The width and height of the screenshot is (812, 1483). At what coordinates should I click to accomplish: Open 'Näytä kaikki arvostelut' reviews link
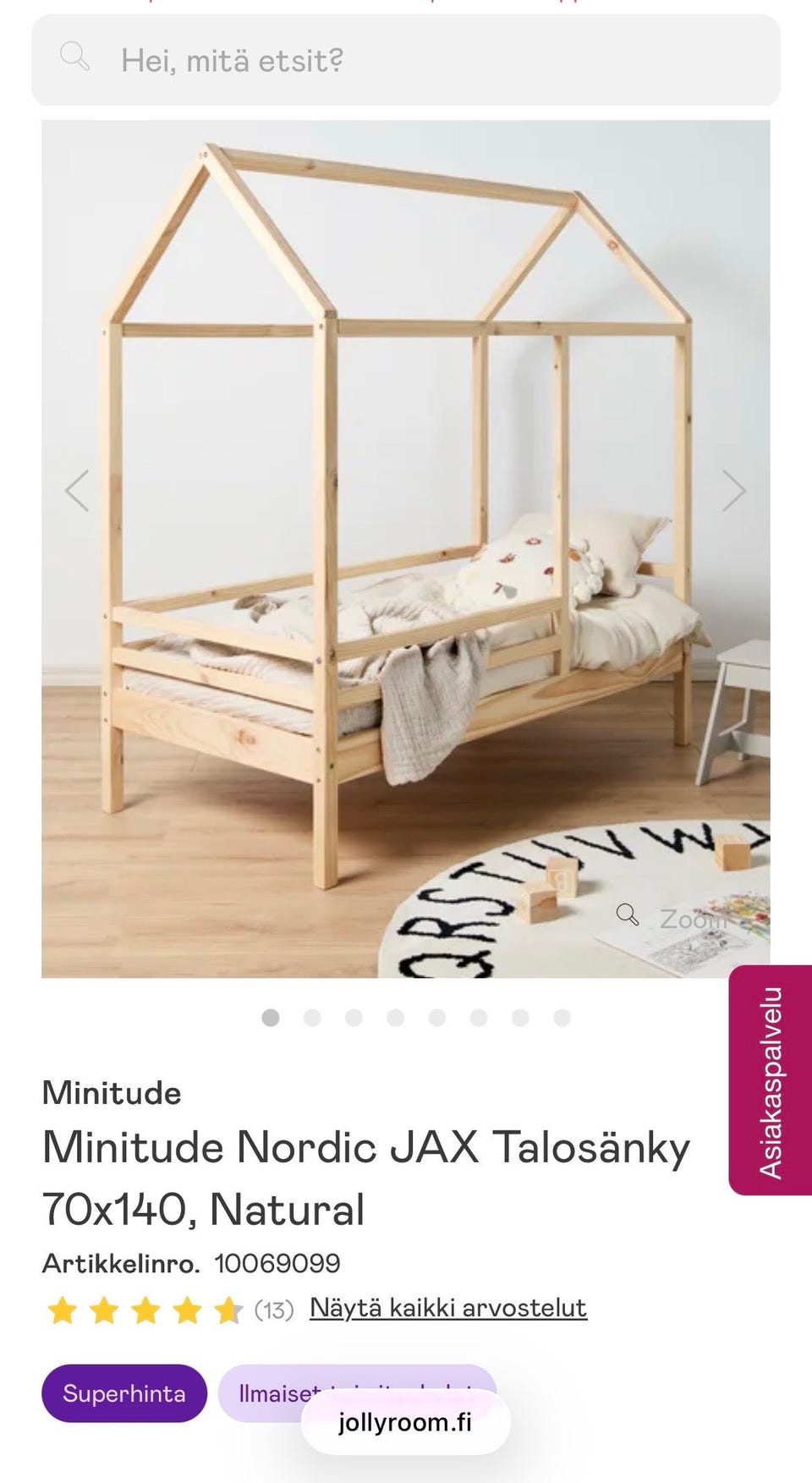[447, 1308]
